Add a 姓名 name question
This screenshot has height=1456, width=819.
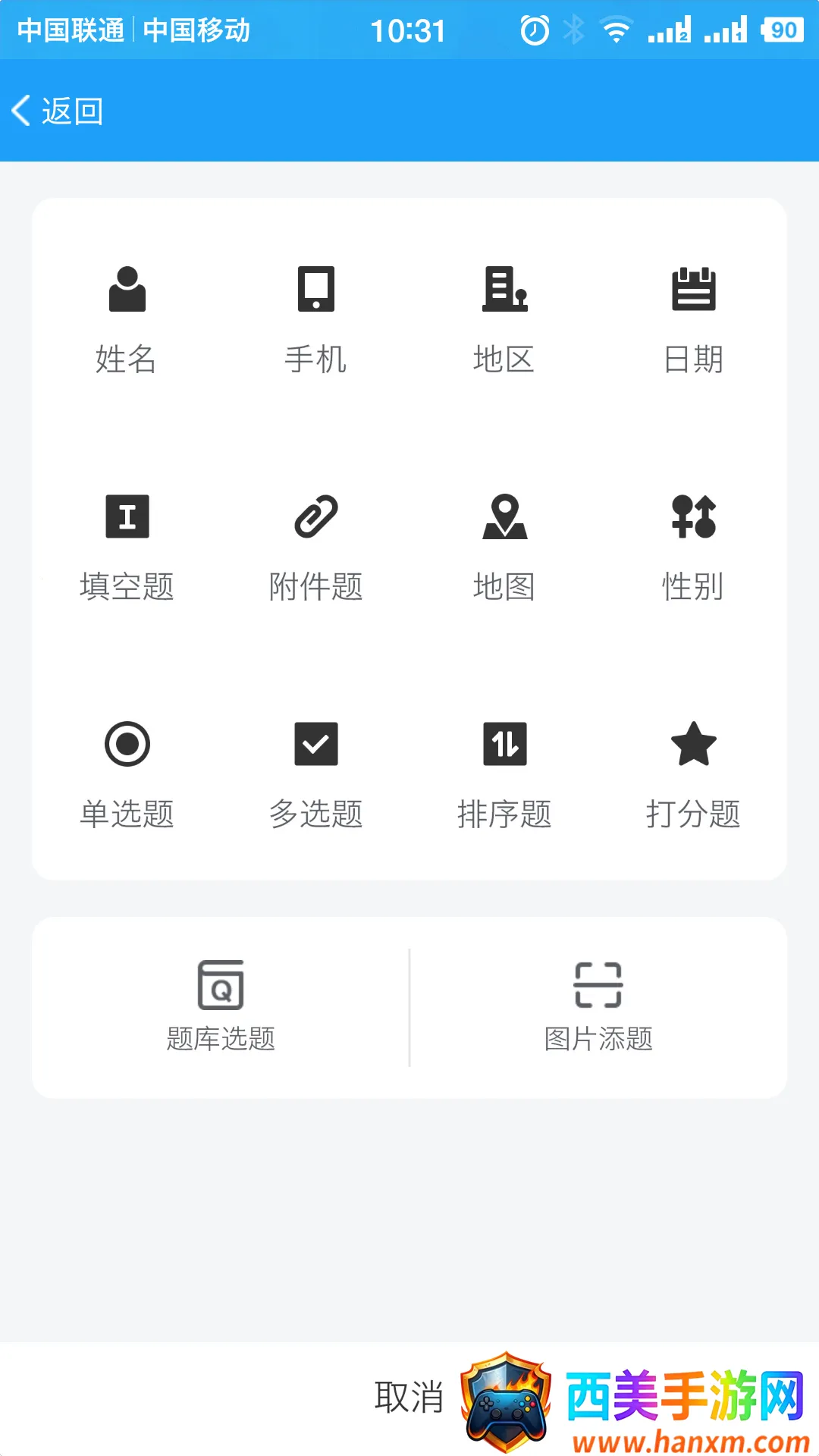coord(127,318)
